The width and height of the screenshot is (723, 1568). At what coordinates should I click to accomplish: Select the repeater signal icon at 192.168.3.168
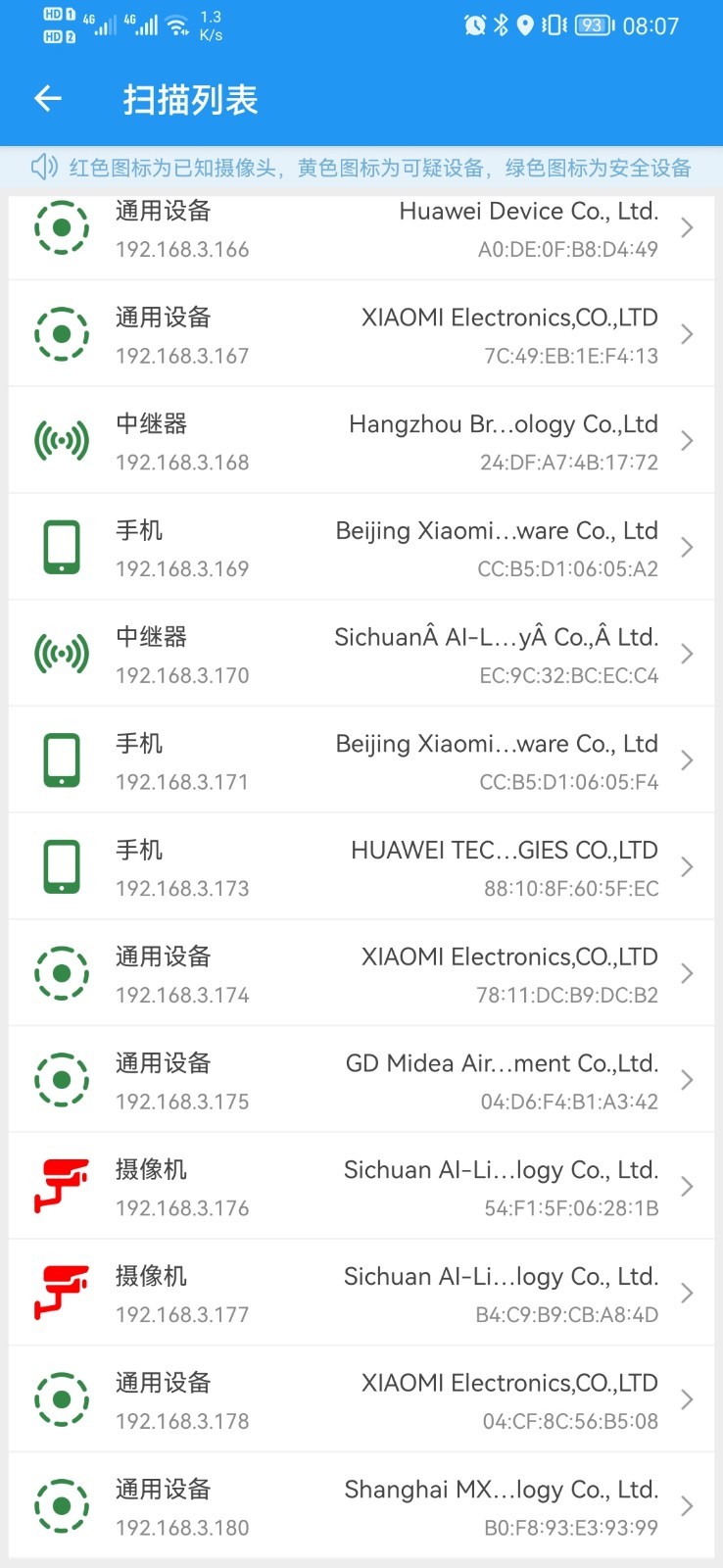(x=61, y=439)
